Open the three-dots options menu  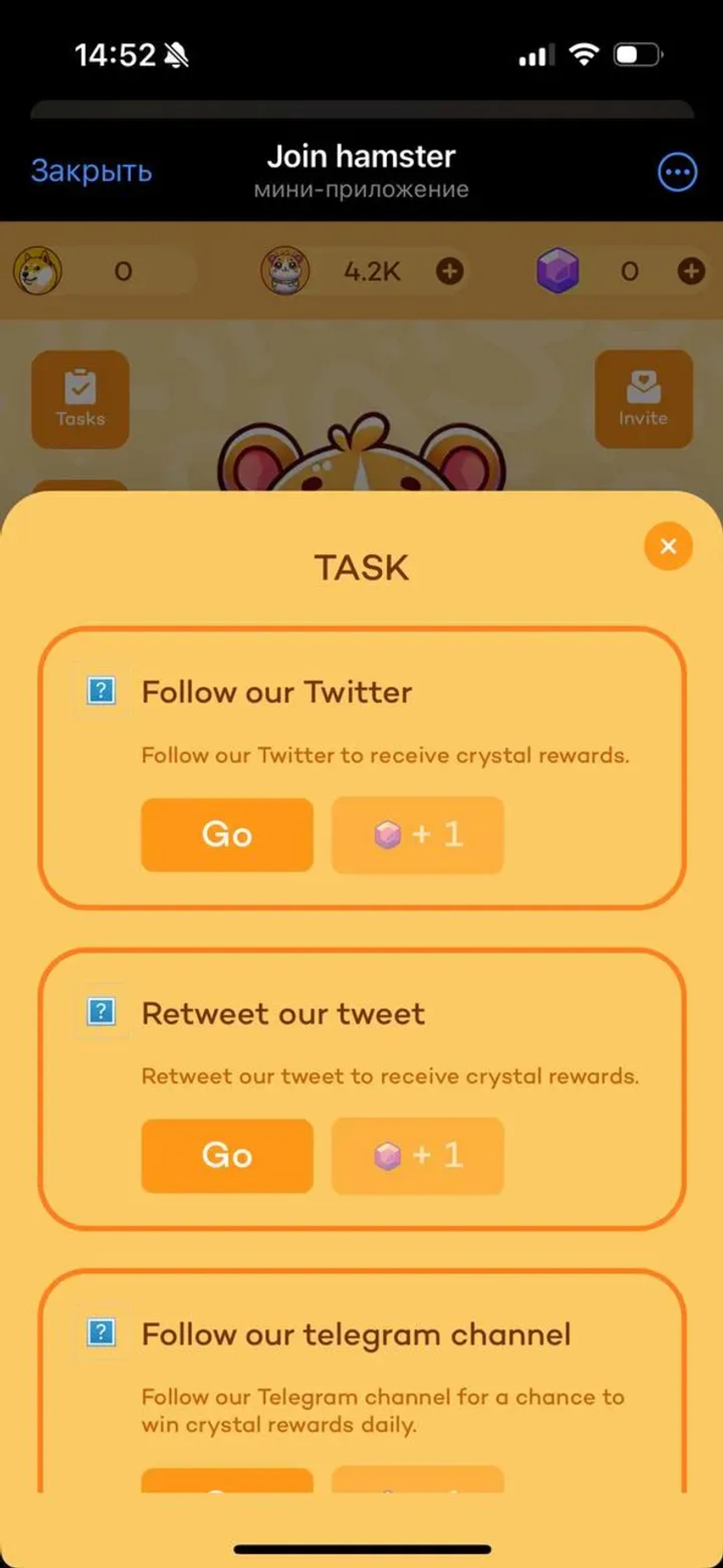677,172
